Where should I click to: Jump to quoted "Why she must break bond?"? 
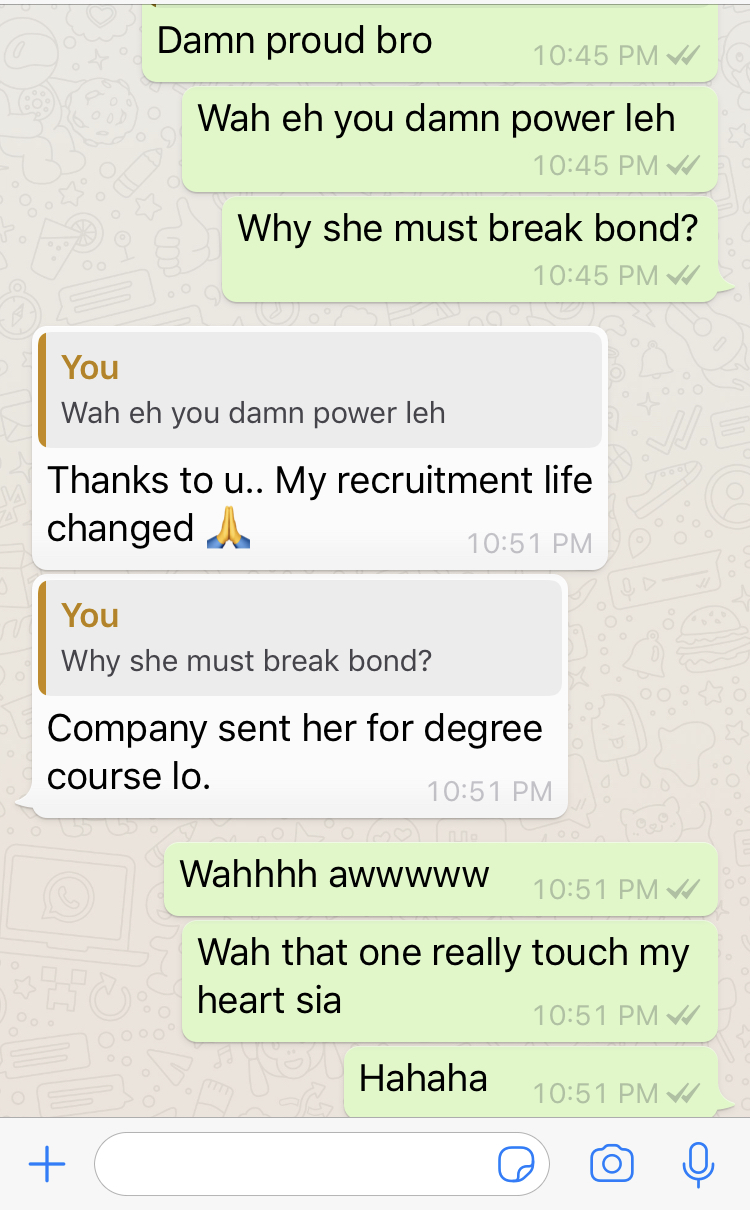coord(300,638)
